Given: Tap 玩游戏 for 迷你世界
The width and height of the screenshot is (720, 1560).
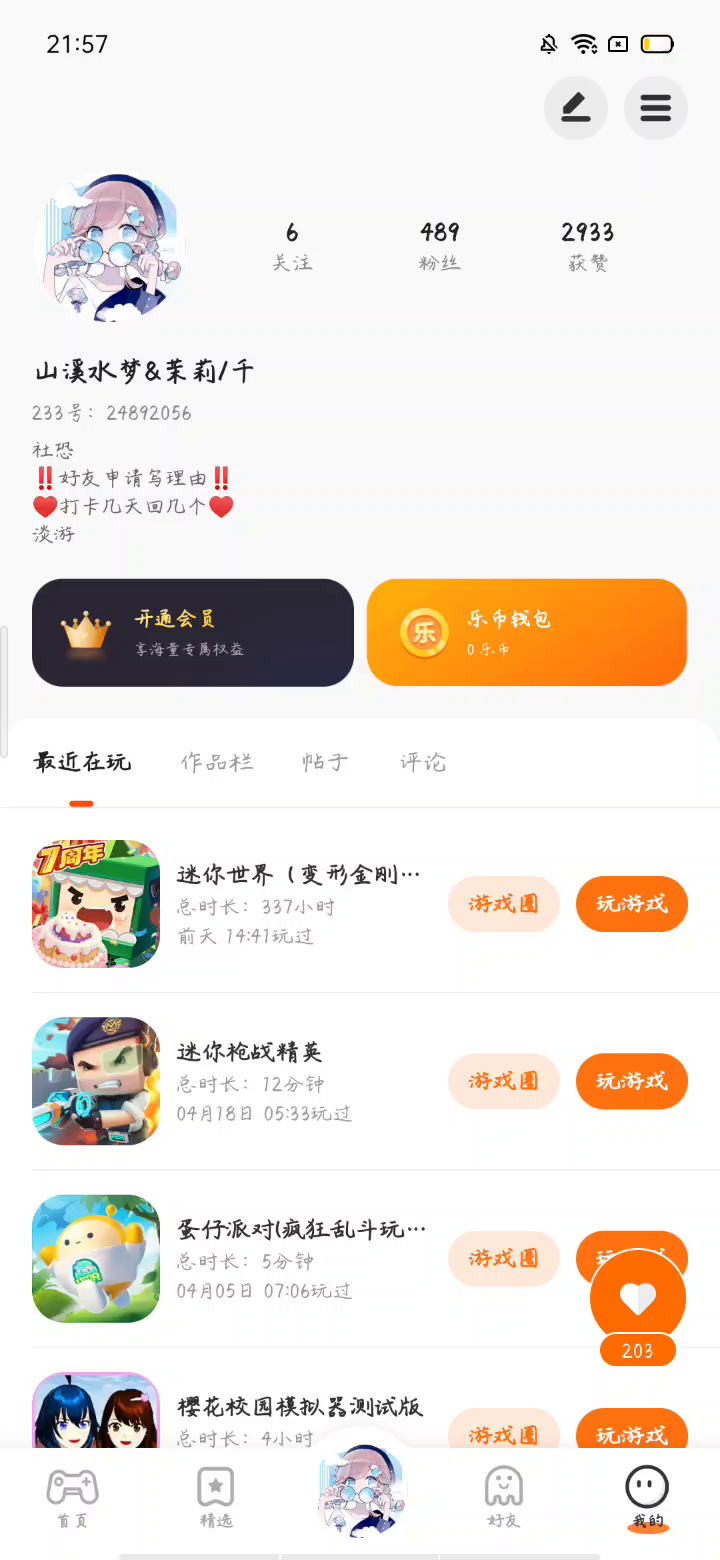Looking at the screenshot, I should 632,904.
